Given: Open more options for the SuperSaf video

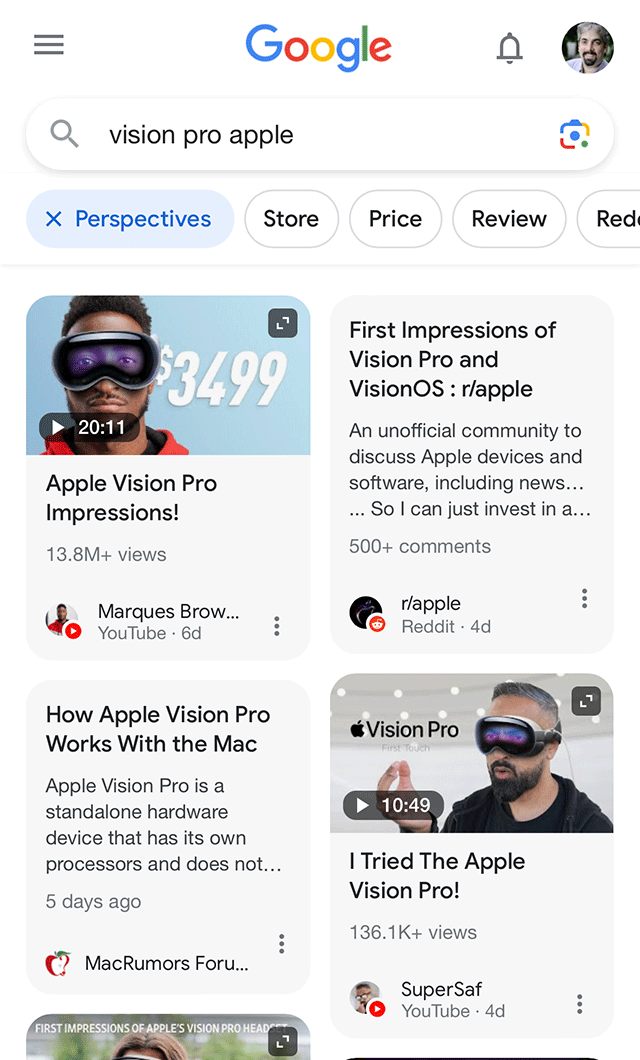Looking at the screenshot, I should (x=579, y=1004).
